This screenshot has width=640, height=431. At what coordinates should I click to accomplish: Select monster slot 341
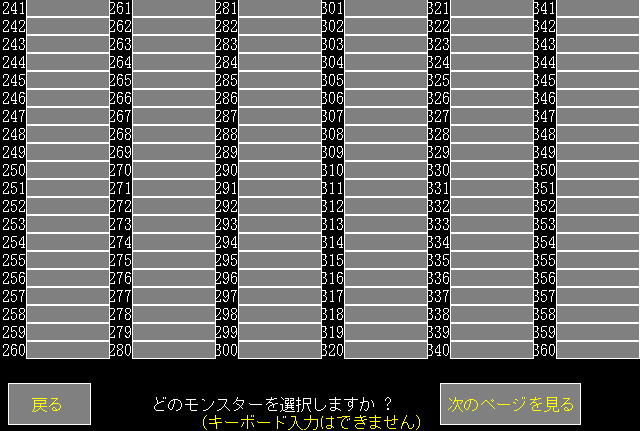pyautogui.click(x=597, y=8)
